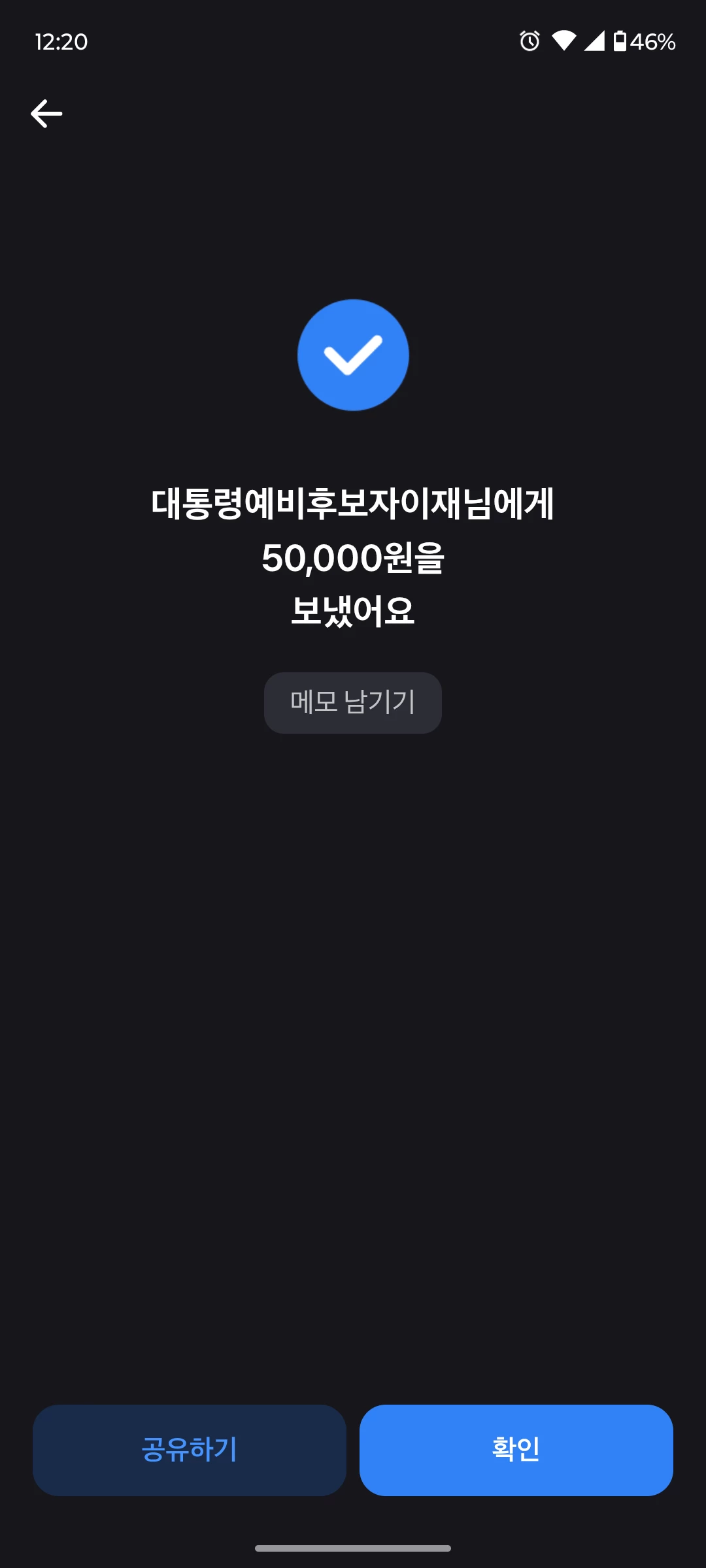Share the transfer with 공유하기

(190, 1450)
